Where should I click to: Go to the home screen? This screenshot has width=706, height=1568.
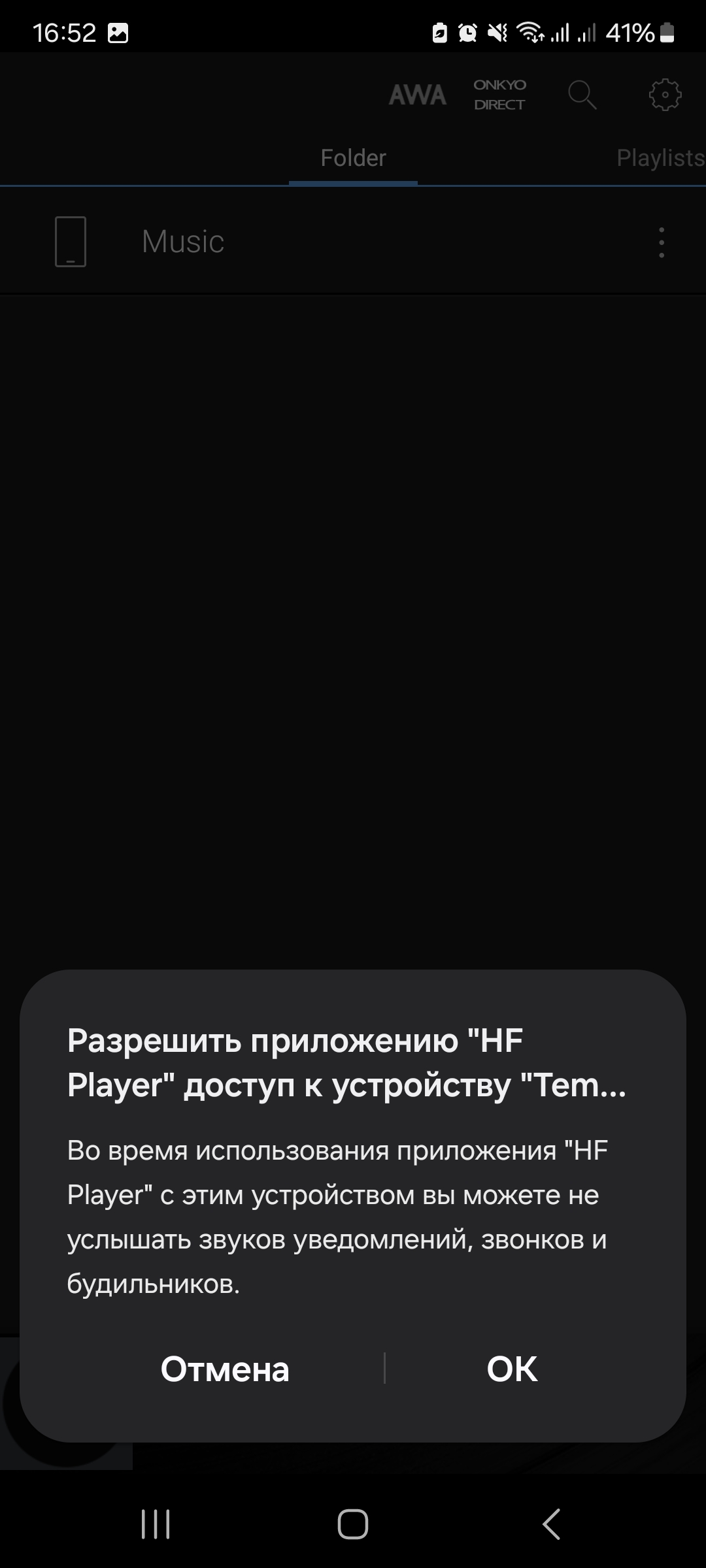point(353,1524)
